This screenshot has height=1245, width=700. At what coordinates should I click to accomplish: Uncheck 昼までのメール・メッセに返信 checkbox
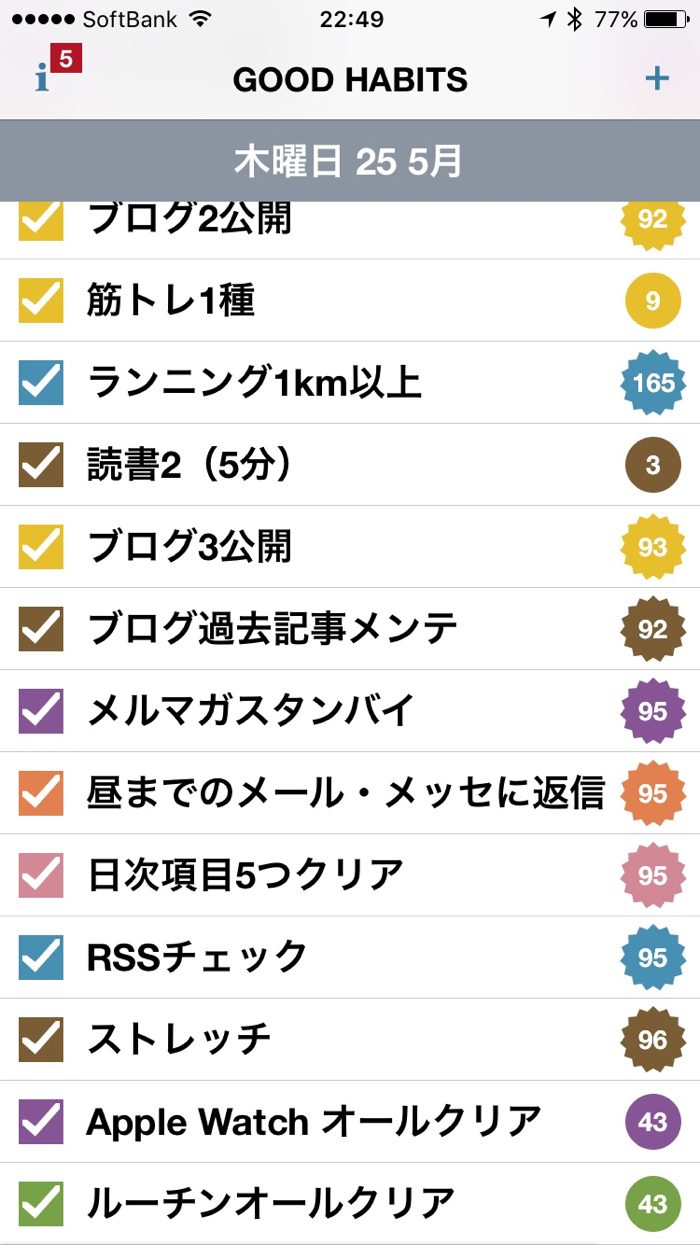point(41,793)
